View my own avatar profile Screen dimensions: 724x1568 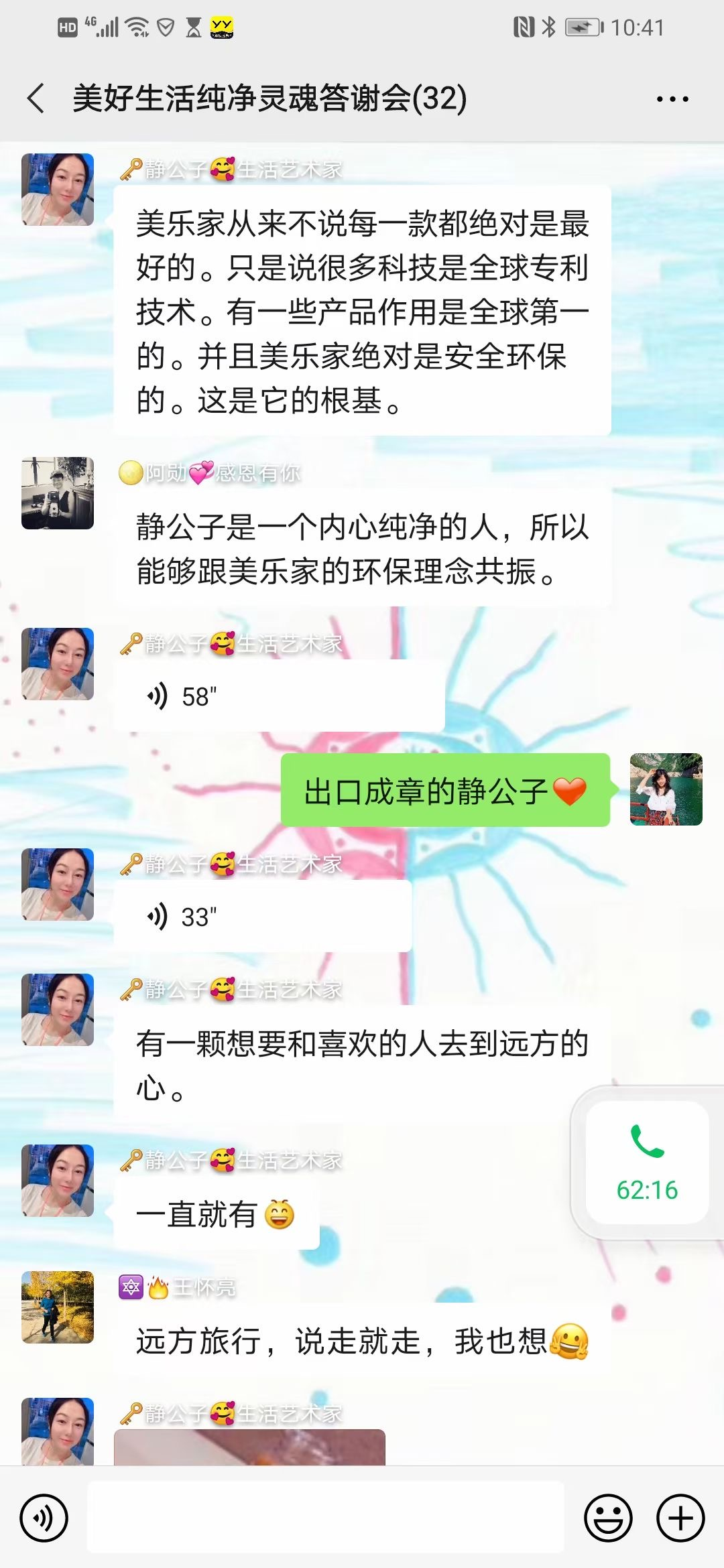tap(666, 789)
